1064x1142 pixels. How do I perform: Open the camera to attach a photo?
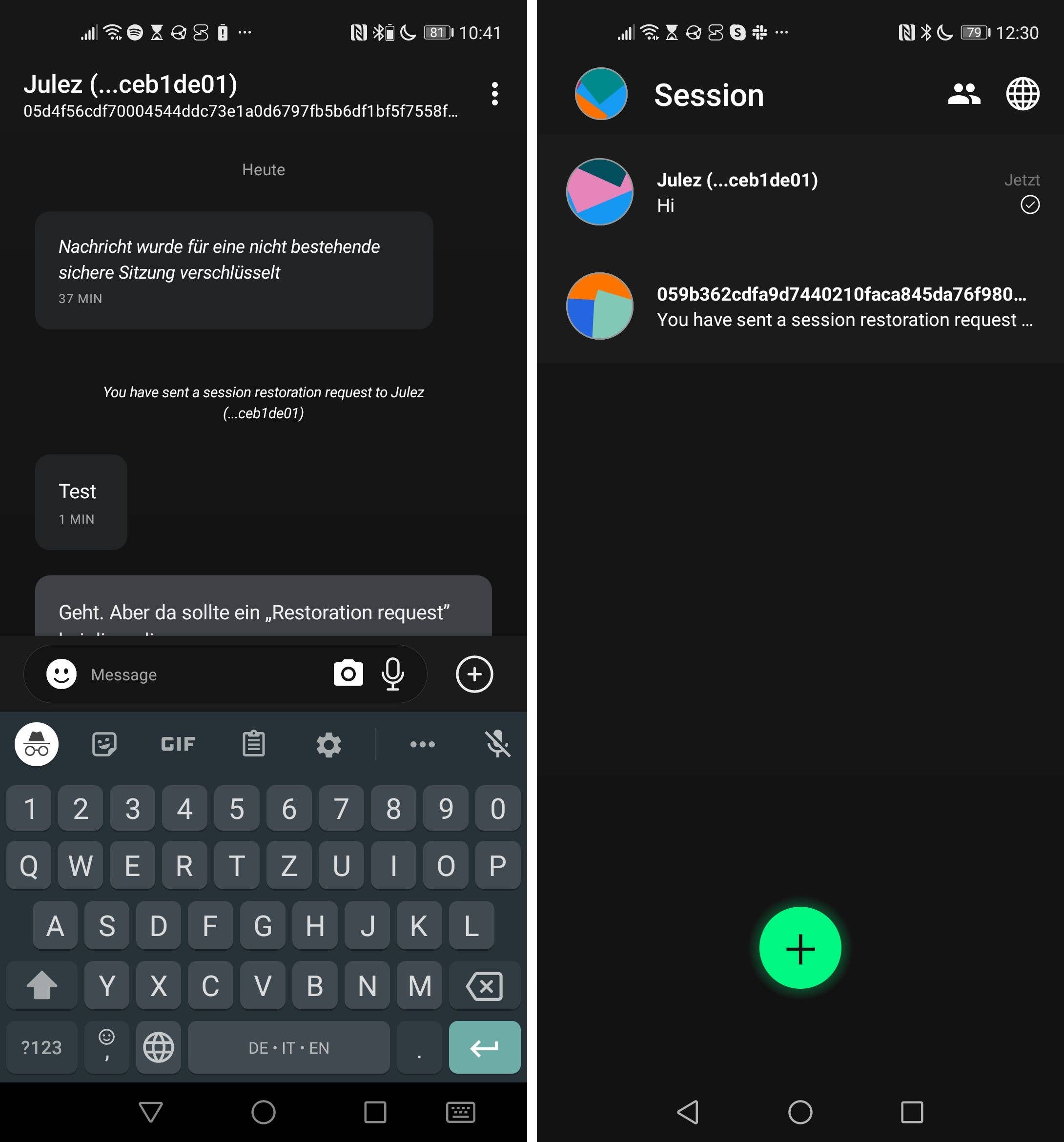[348, 674]
